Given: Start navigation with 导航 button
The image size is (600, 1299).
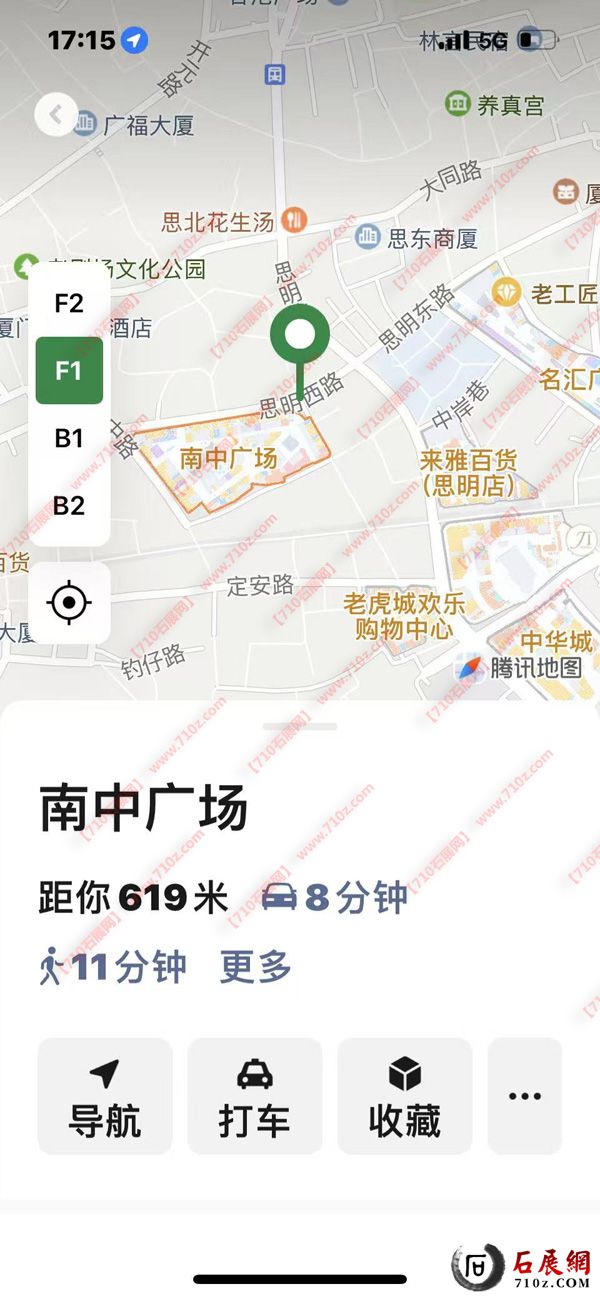Looking at the screenshot, I should [105, 1096].
